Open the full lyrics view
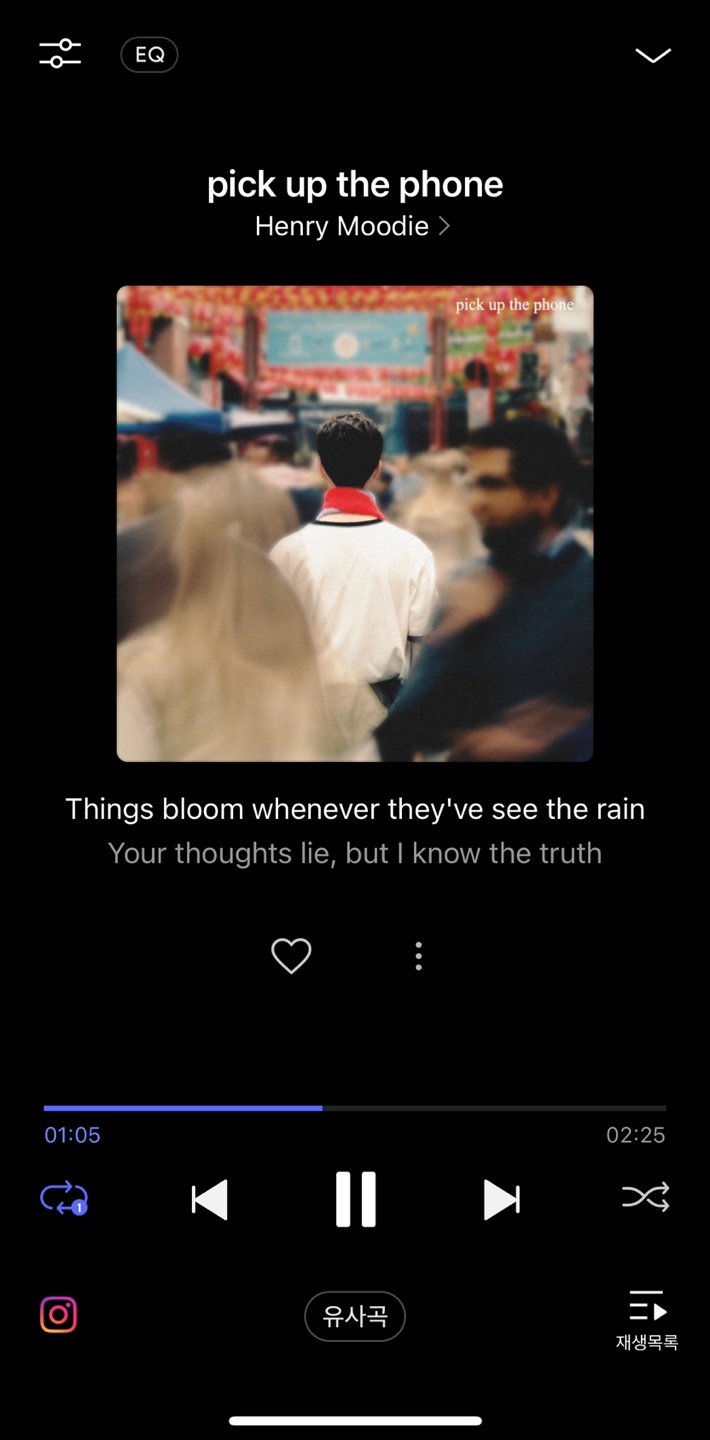The width and height of the screenshot is (710, 1440). click(355, 830)
